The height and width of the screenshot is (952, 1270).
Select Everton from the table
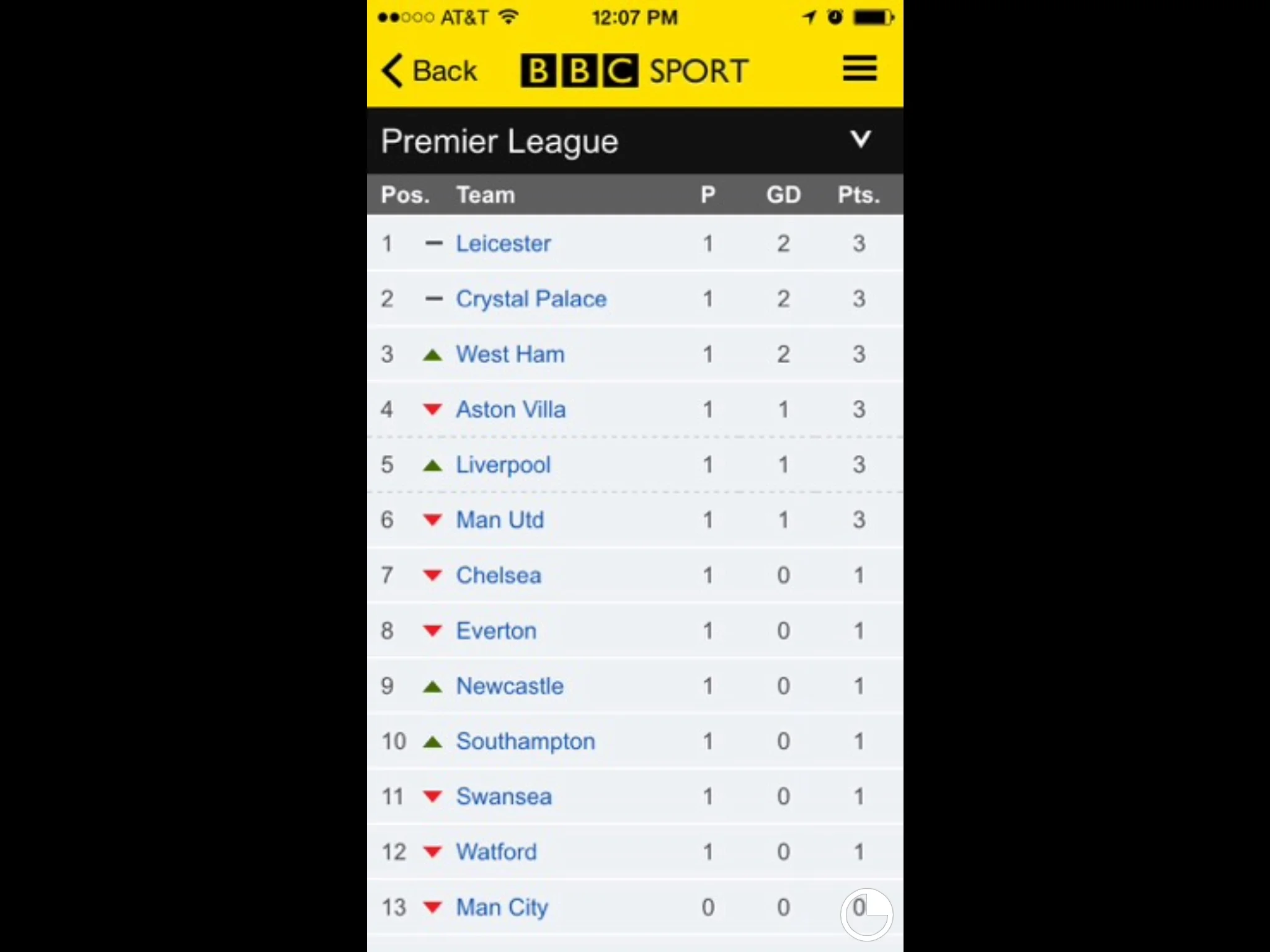click(496, 631)
